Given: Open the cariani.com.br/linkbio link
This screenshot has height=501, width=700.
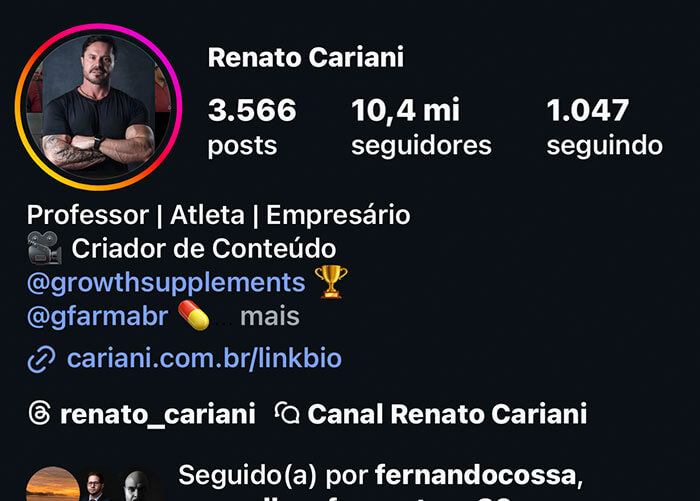Looking at the screenshot, I should point(204,358).
